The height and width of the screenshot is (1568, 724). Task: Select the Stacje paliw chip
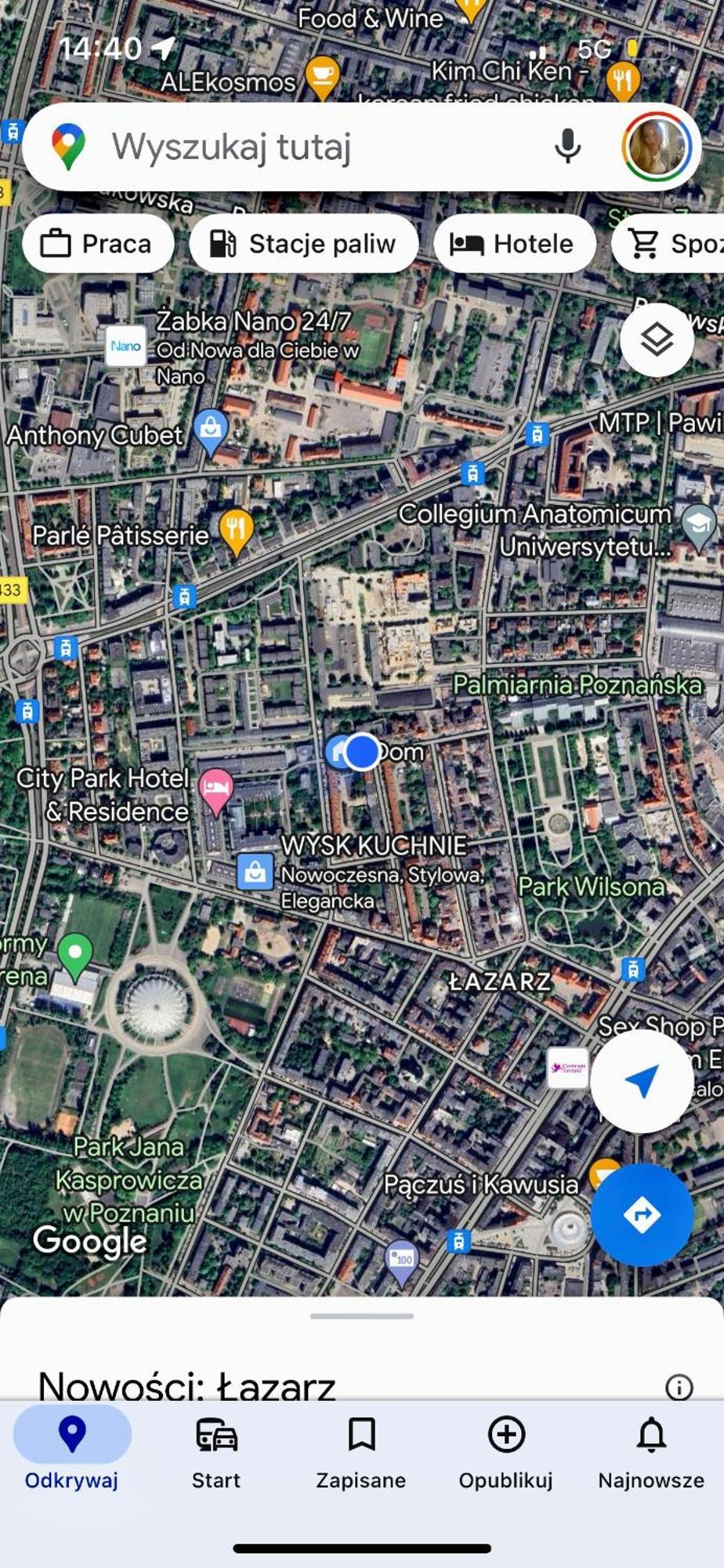pos(303,244)
